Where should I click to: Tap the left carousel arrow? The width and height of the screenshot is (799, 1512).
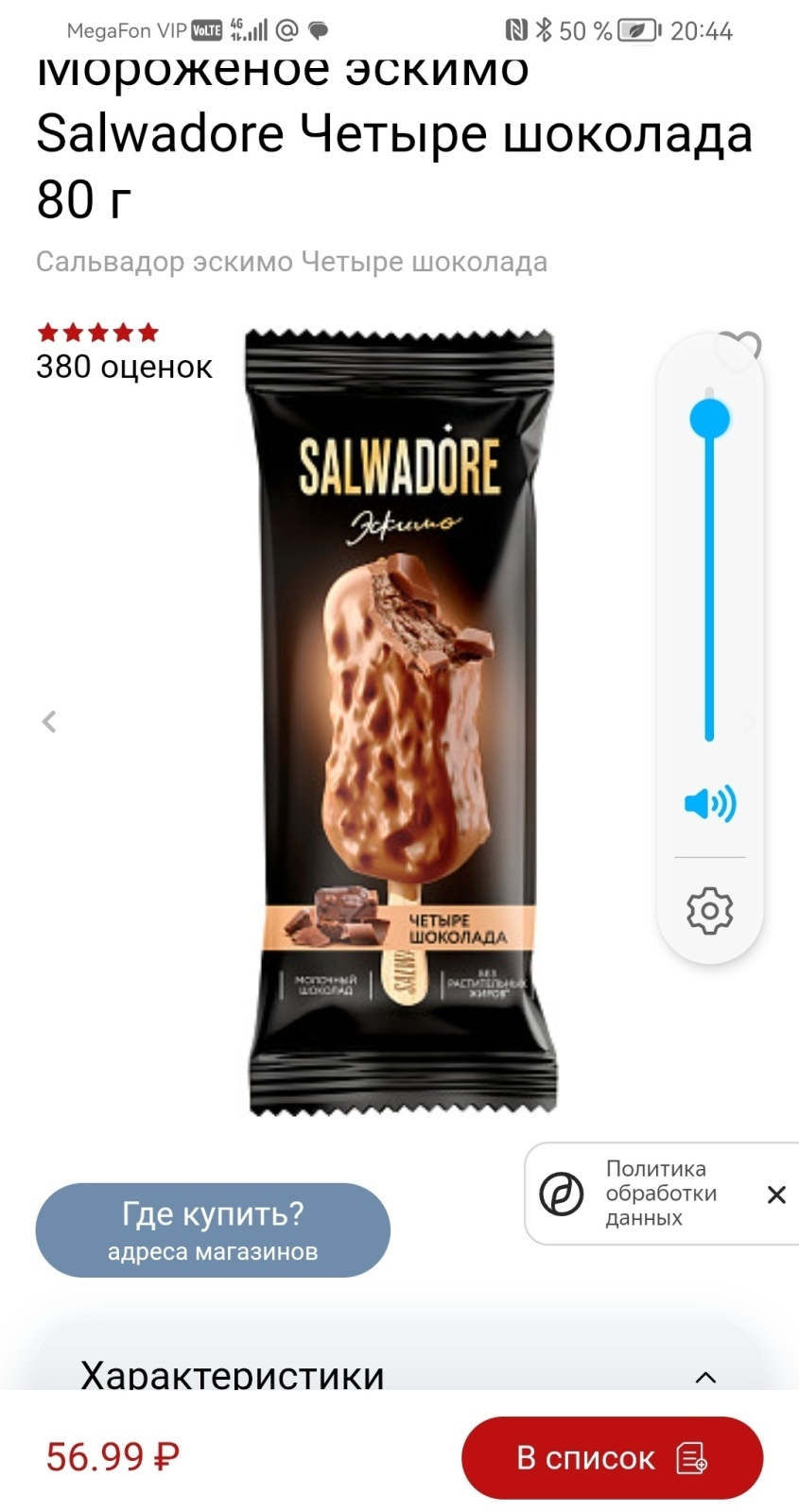(x=48, y=721)
